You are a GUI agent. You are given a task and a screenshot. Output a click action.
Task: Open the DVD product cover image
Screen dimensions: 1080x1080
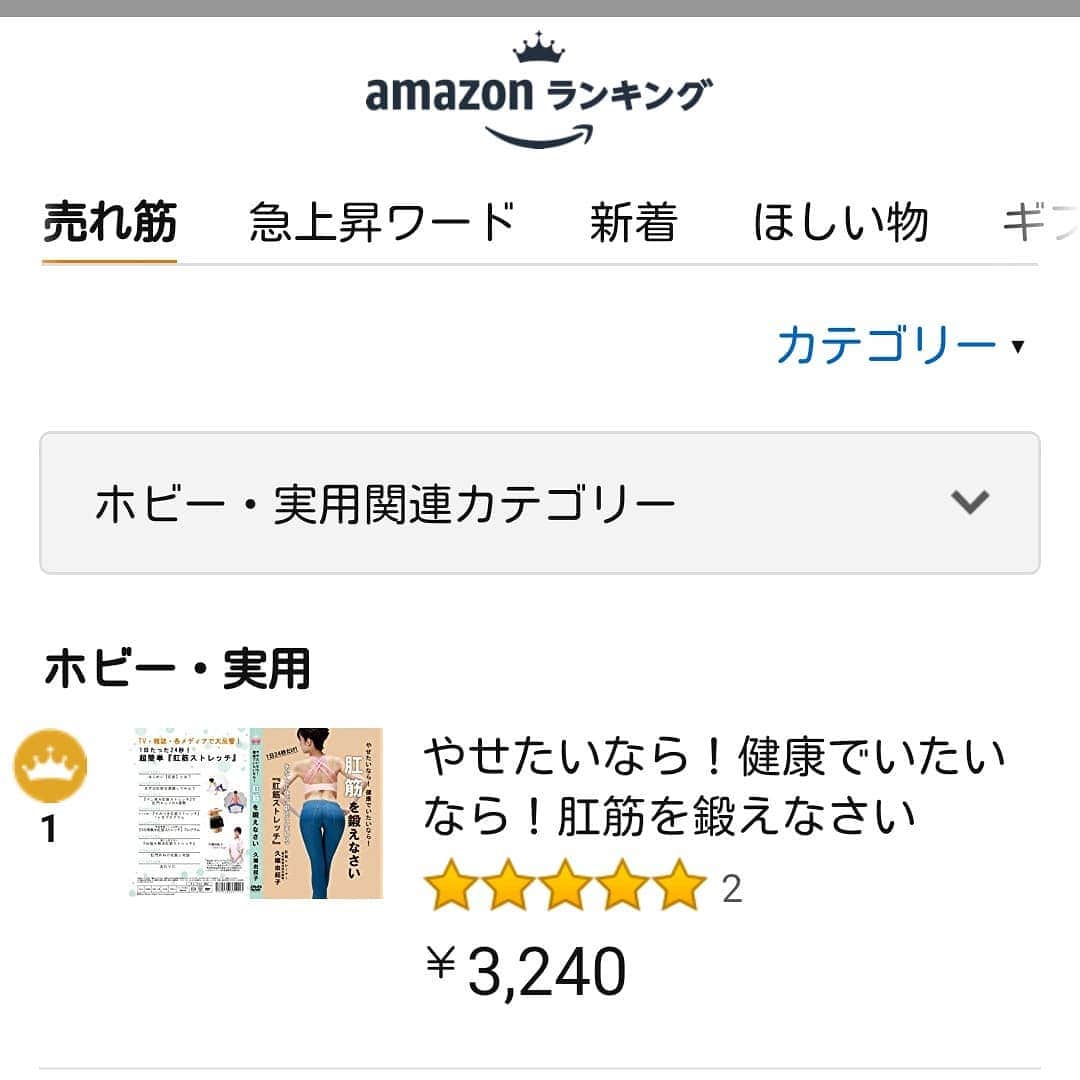257,812
